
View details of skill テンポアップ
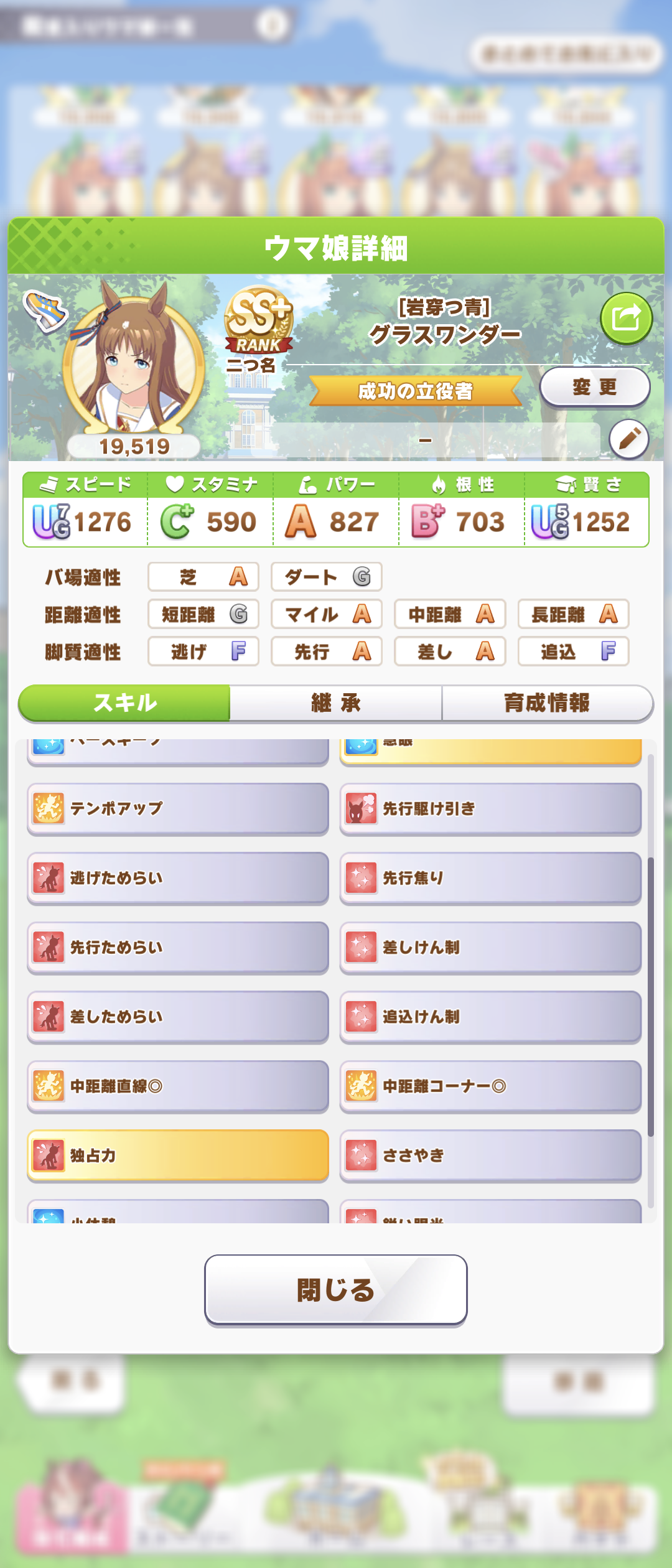pos(178,808)
